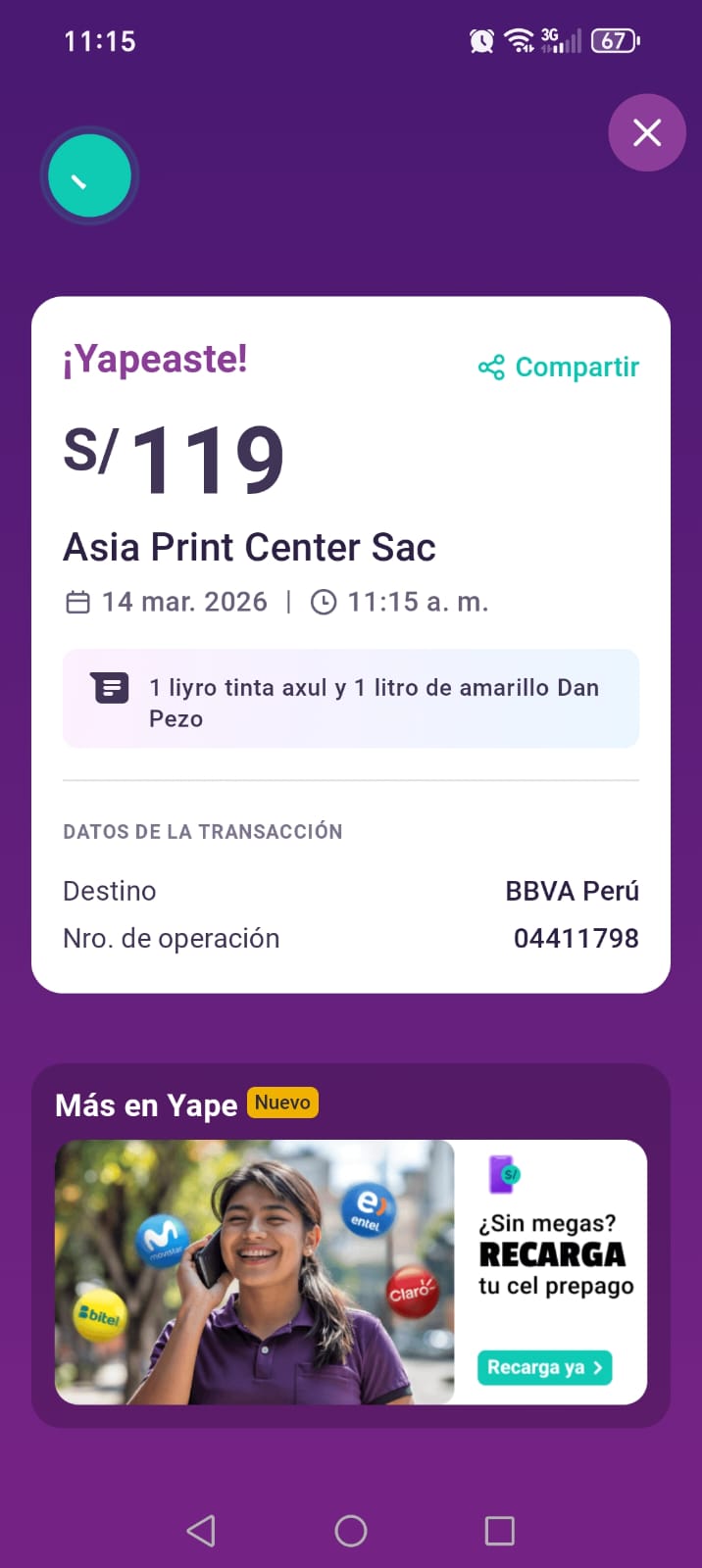Screen dimensions: 702x1568
Task: Close the Yape receipt screen
Action: tap(647, 132)
